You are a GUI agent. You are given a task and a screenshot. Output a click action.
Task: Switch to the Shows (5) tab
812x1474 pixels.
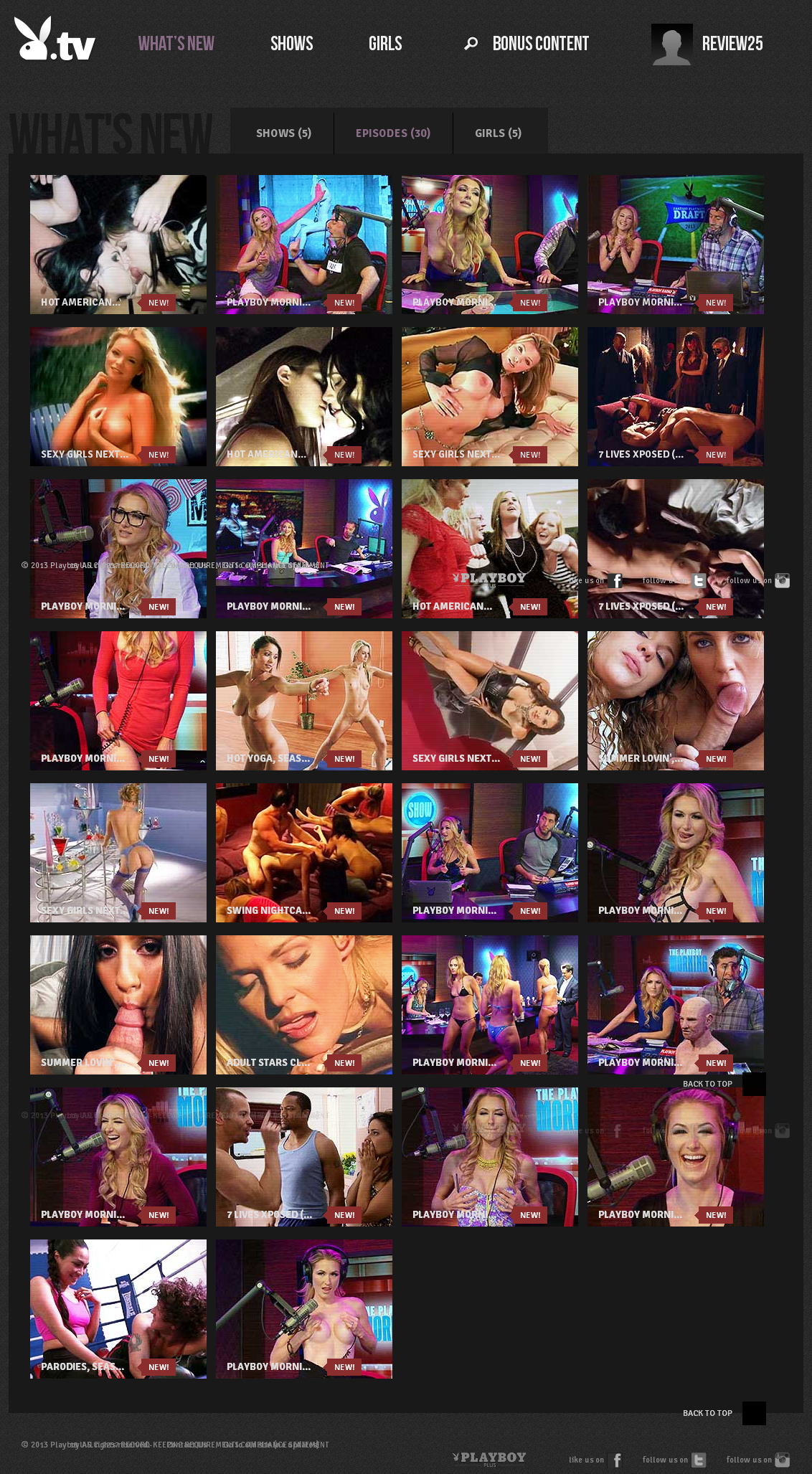click(x=283, y=133)
